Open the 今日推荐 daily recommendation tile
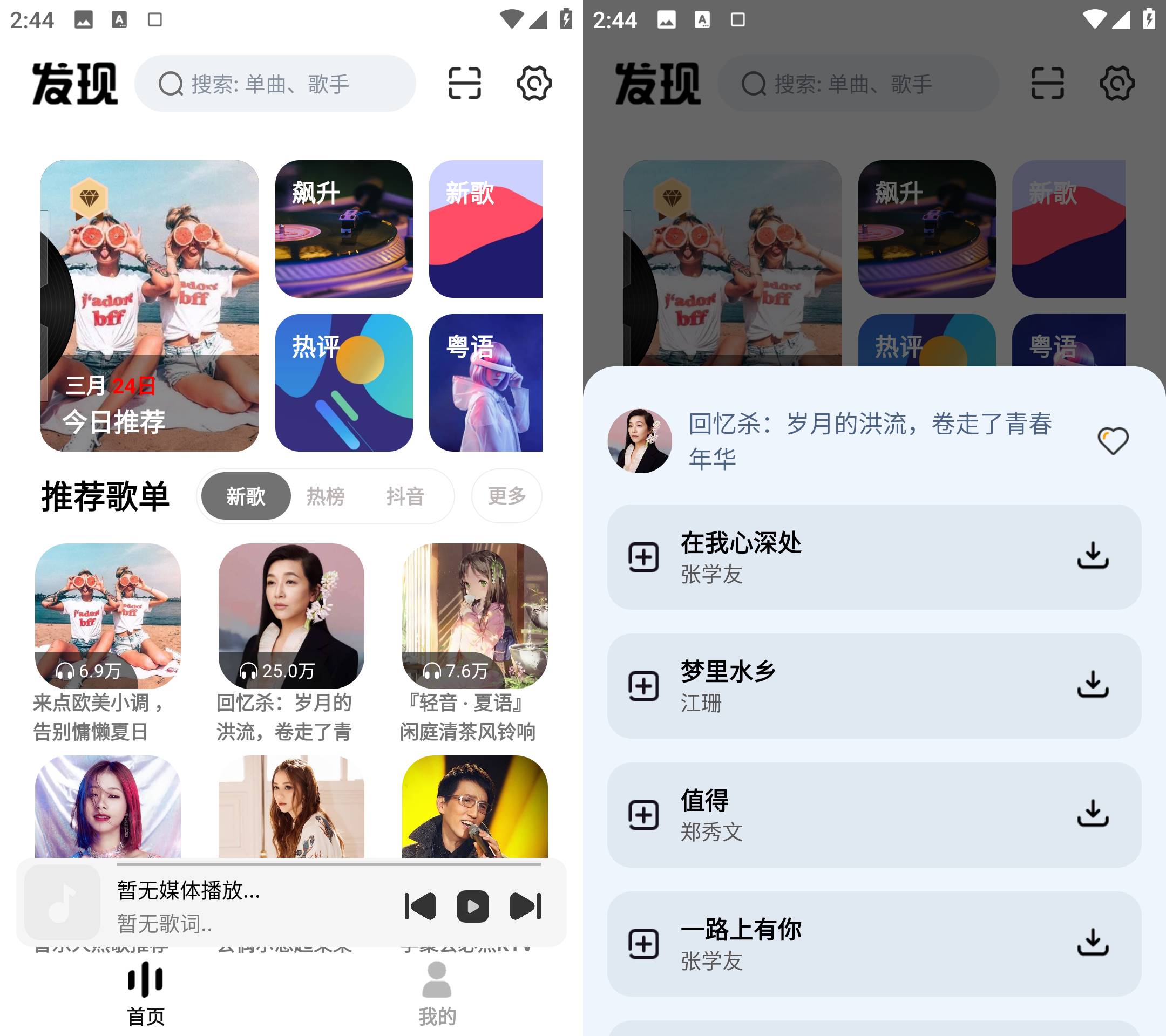The image size is (1166, 1036). [150, 305]
